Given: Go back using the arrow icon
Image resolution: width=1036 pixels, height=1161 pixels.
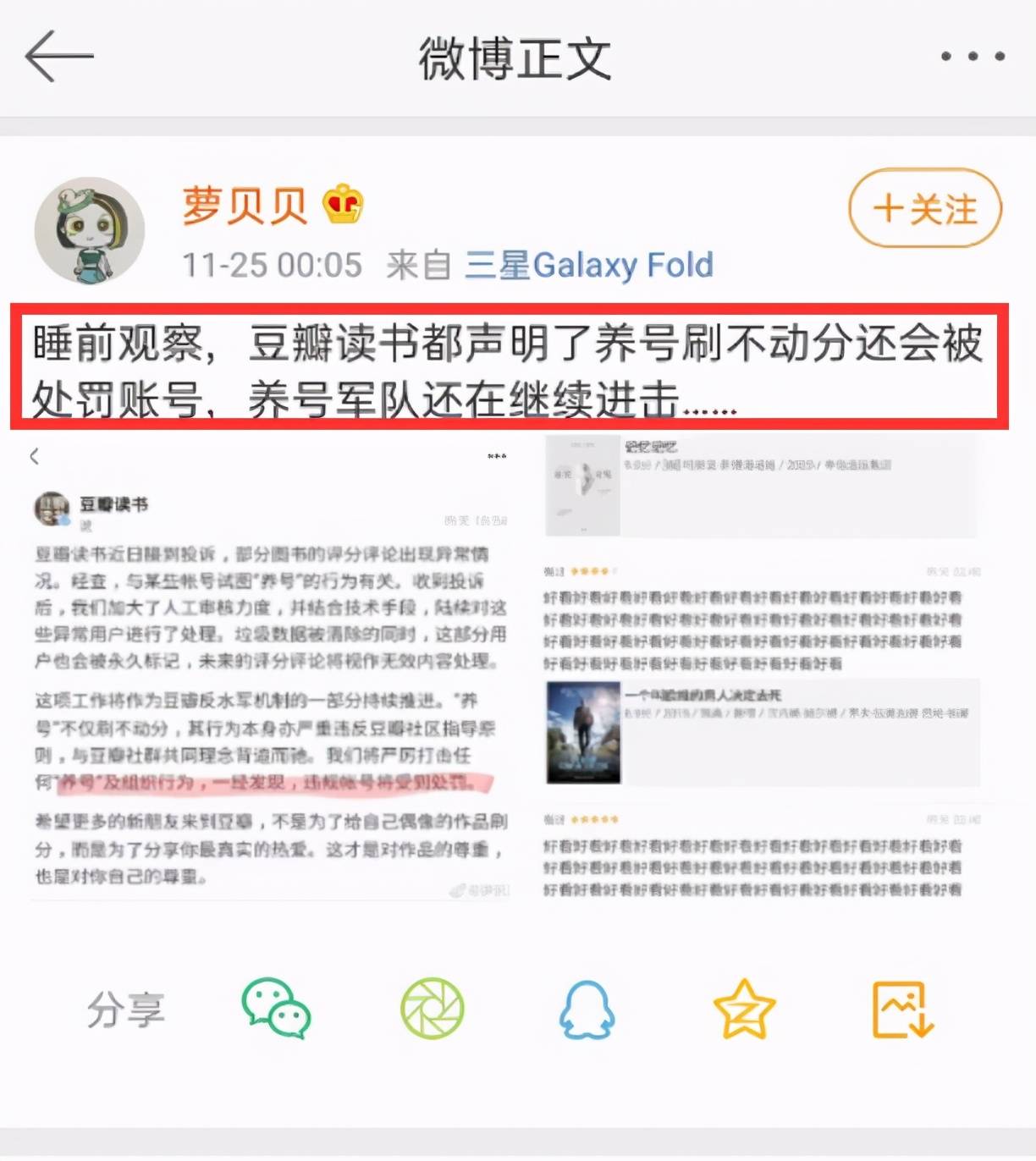Looking at the screenshot, I should (58, 57).
